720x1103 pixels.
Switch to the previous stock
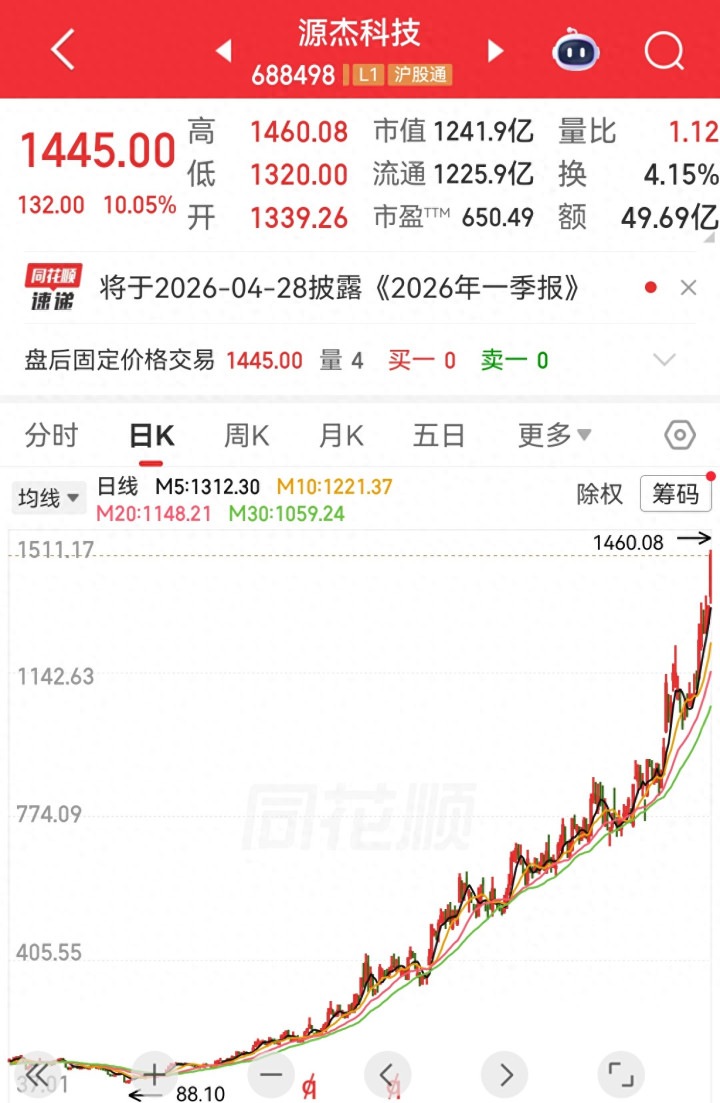(224, 51)
